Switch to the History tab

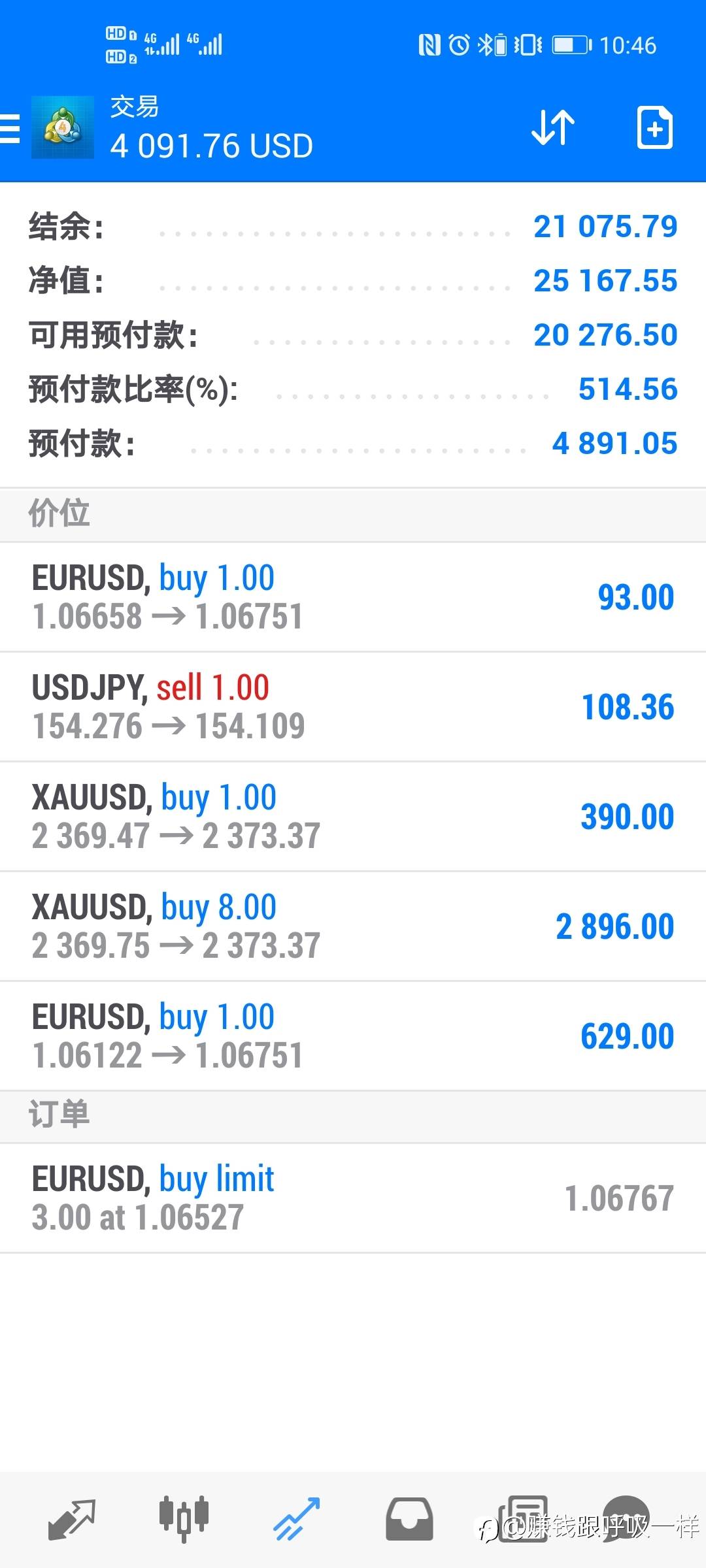tap(409, 1520)
